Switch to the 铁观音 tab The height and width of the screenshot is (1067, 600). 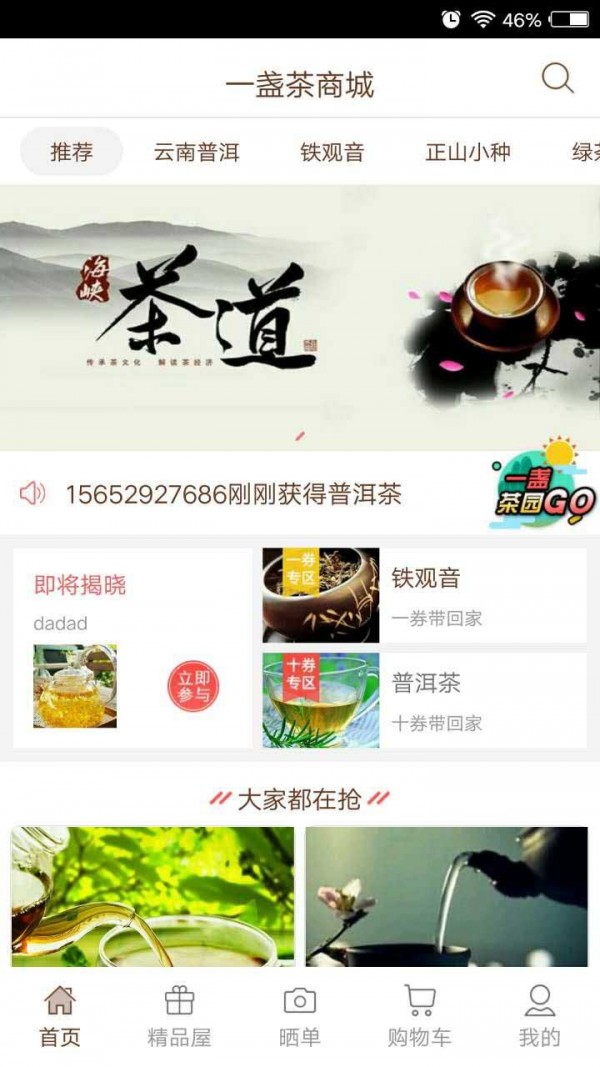(x=332, y=152)
